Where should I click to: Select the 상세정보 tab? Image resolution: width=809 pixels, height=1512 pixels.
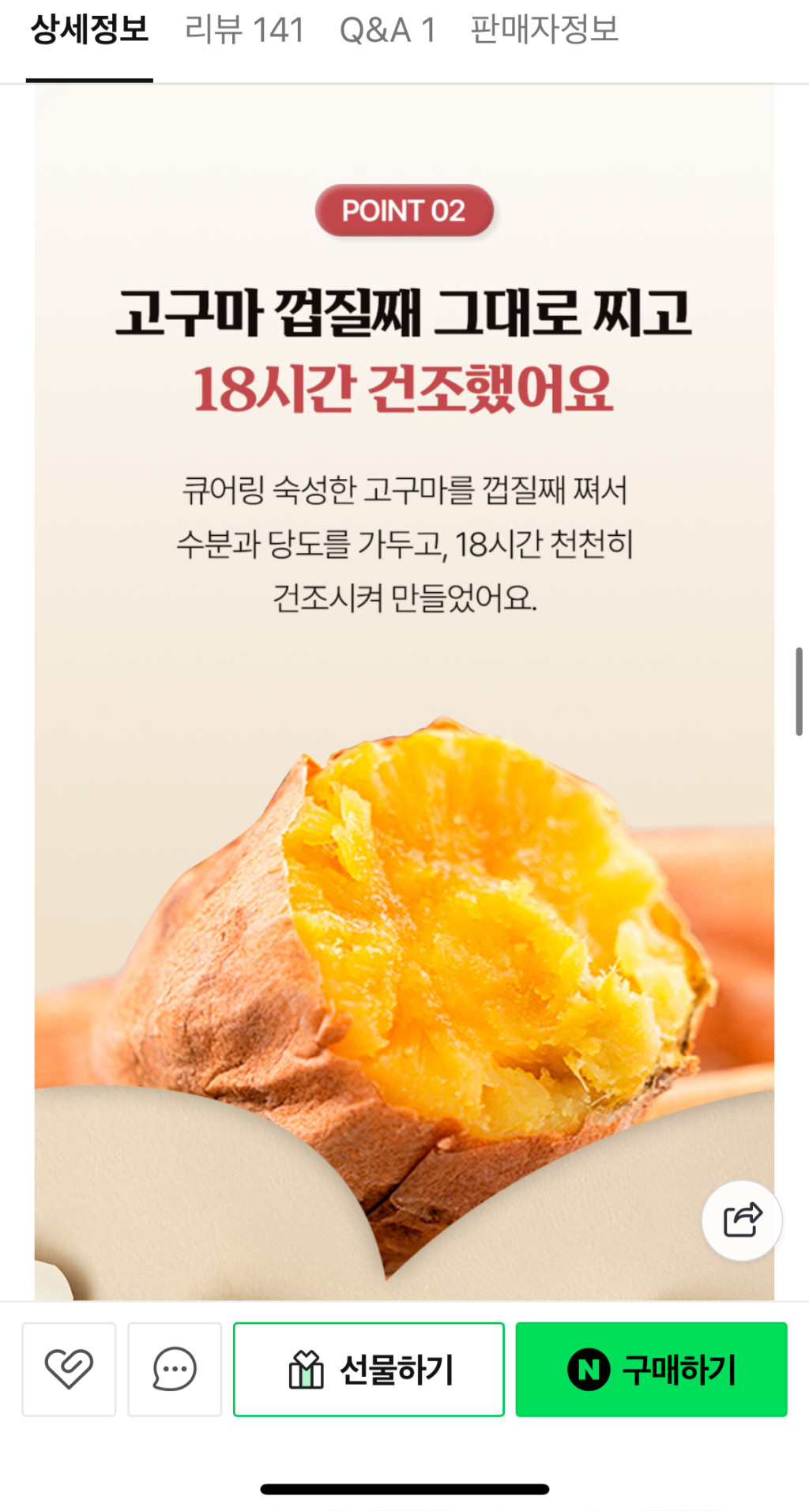(89, 31)
